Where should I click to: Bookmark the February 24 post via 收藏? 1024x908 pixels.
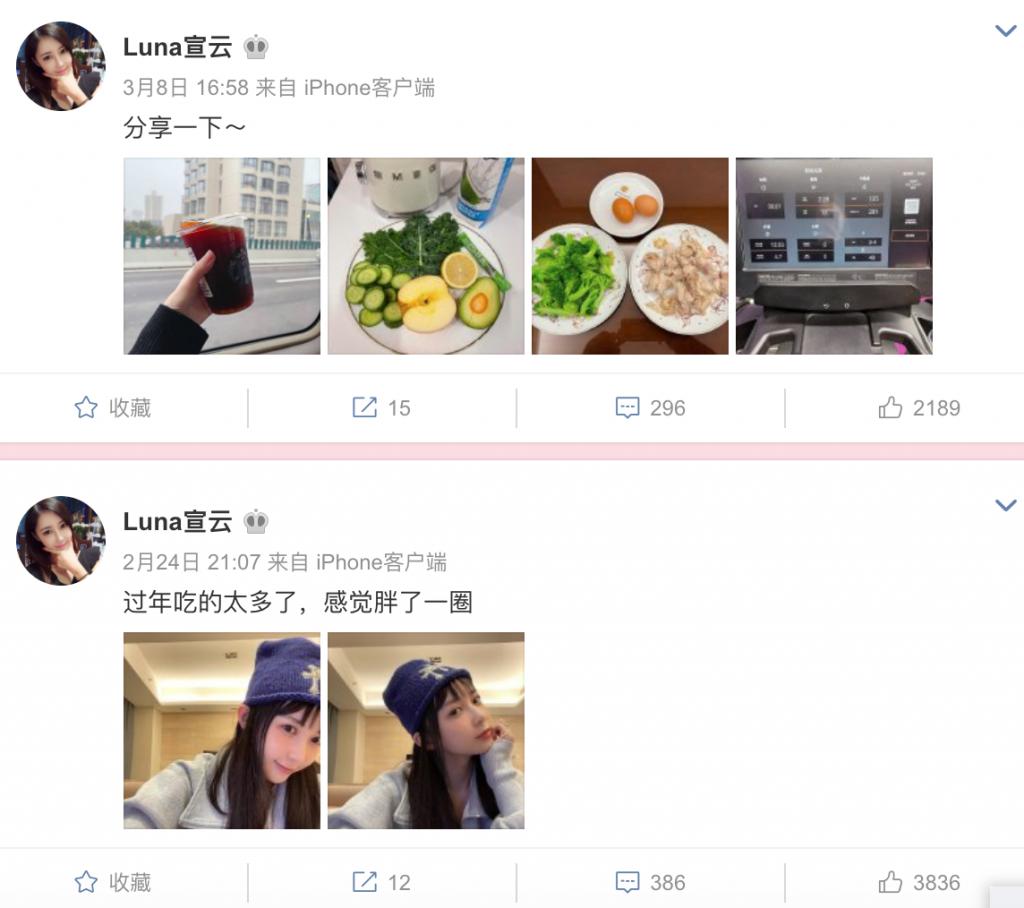point(113,882)
